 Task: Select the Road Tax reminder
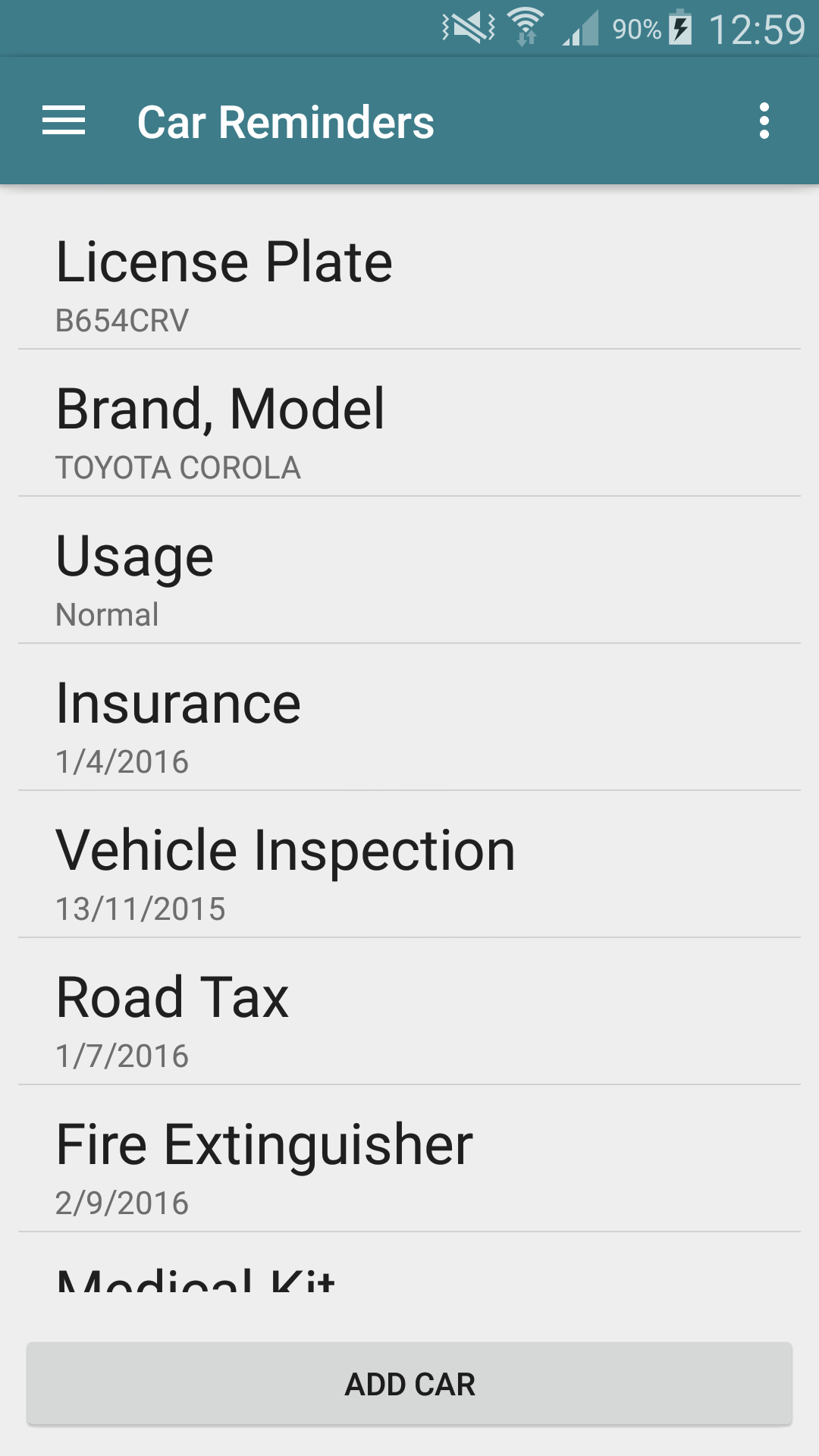click(409, 1012)
